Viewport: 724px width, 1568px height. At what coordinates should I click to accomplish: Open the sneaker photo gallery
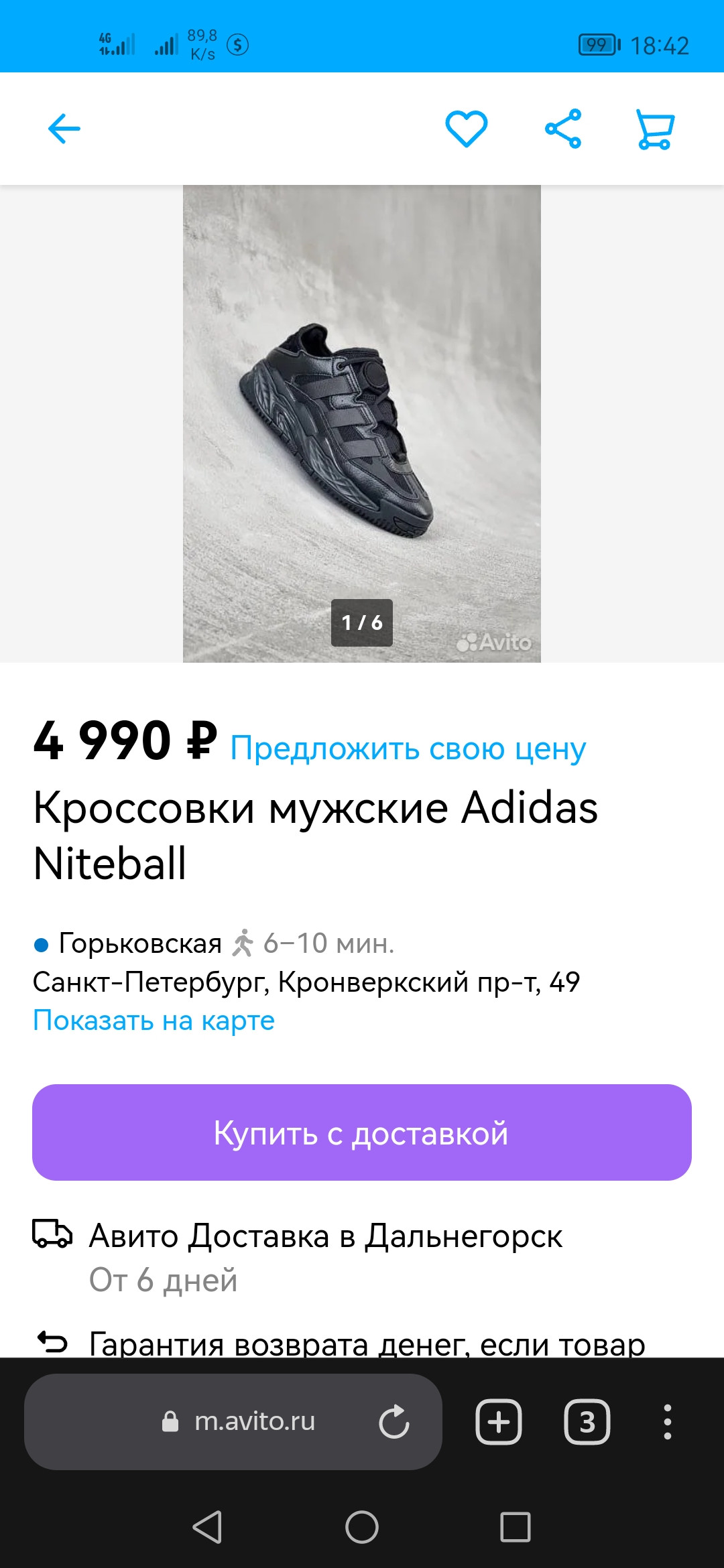point(362,423)
